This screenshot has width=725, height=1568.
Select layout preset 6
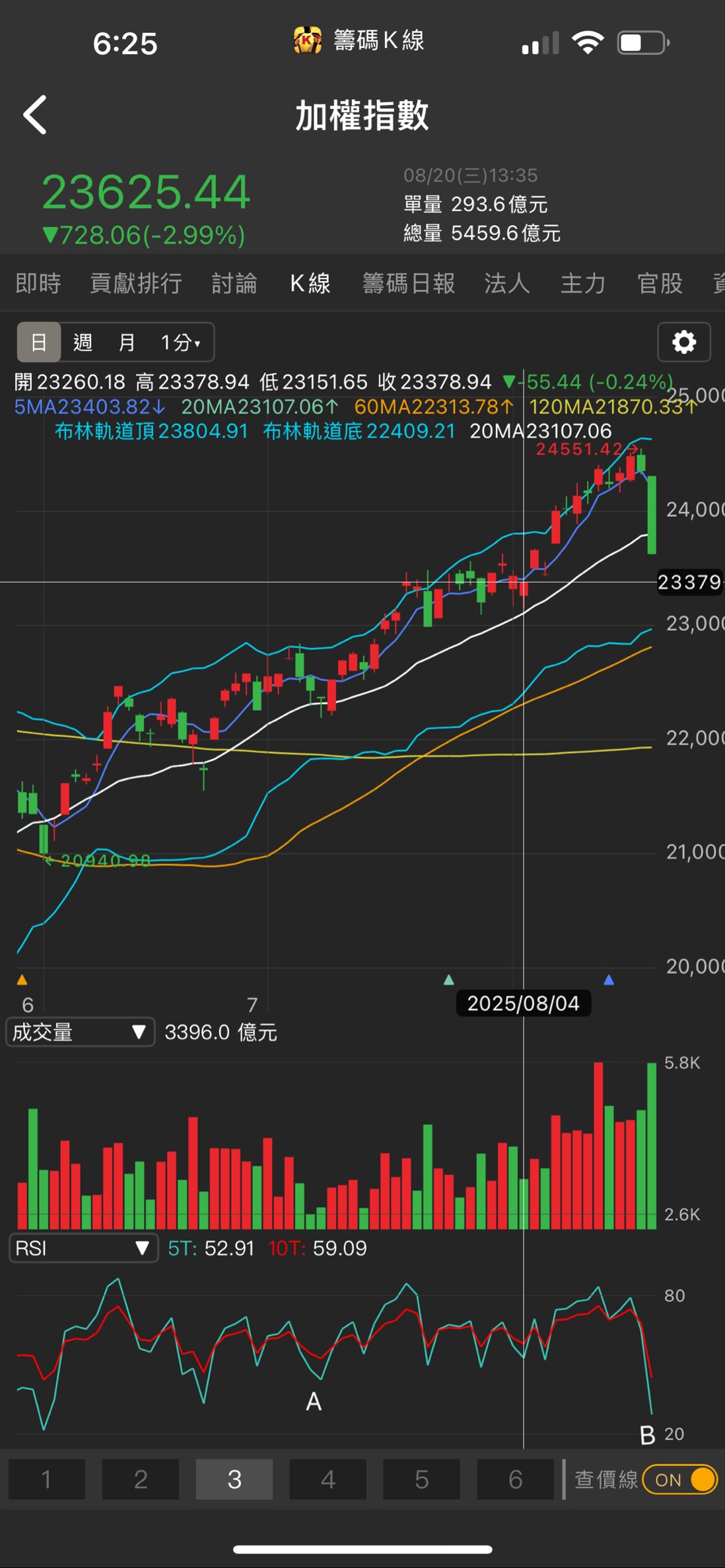click(515, 1480)
